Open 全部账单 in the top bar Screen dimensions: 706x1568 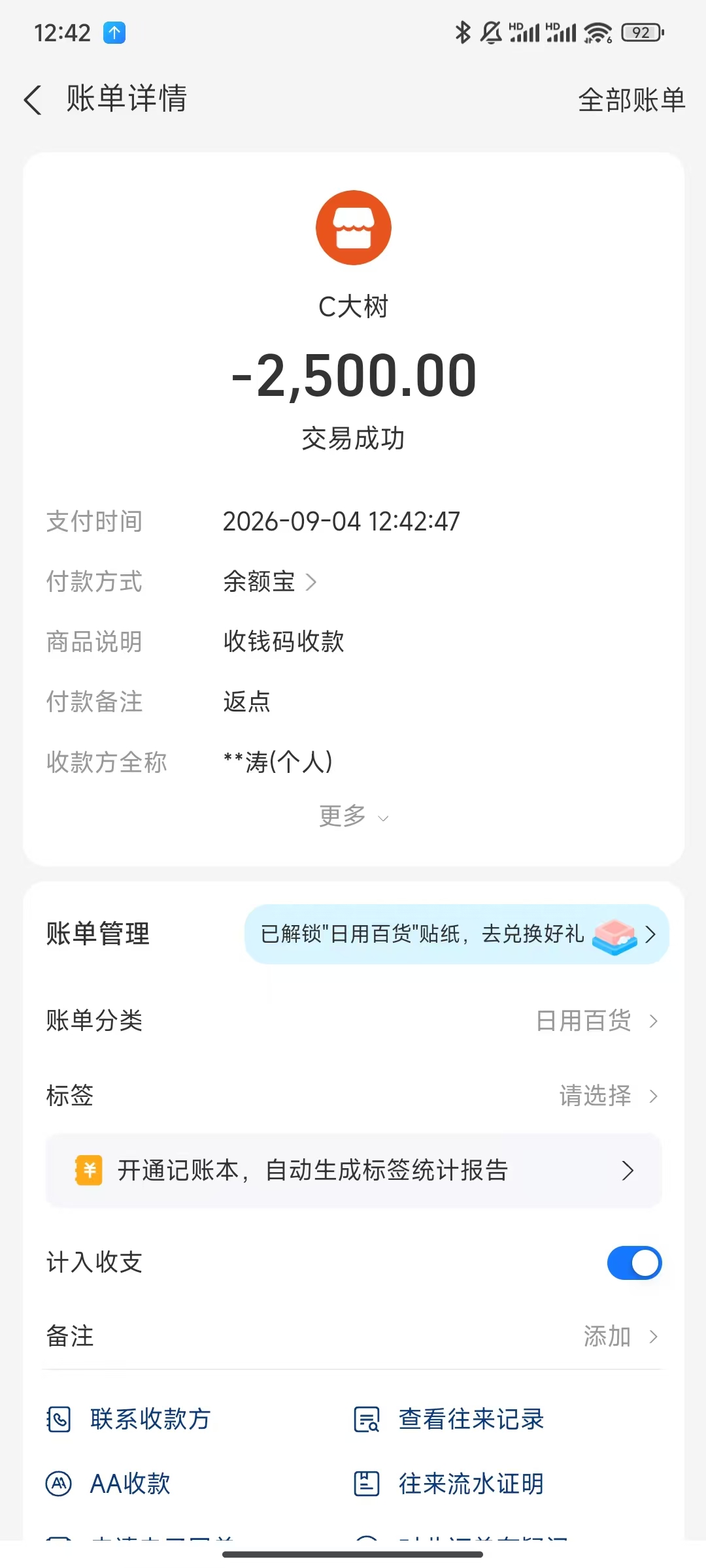point(631,100)
